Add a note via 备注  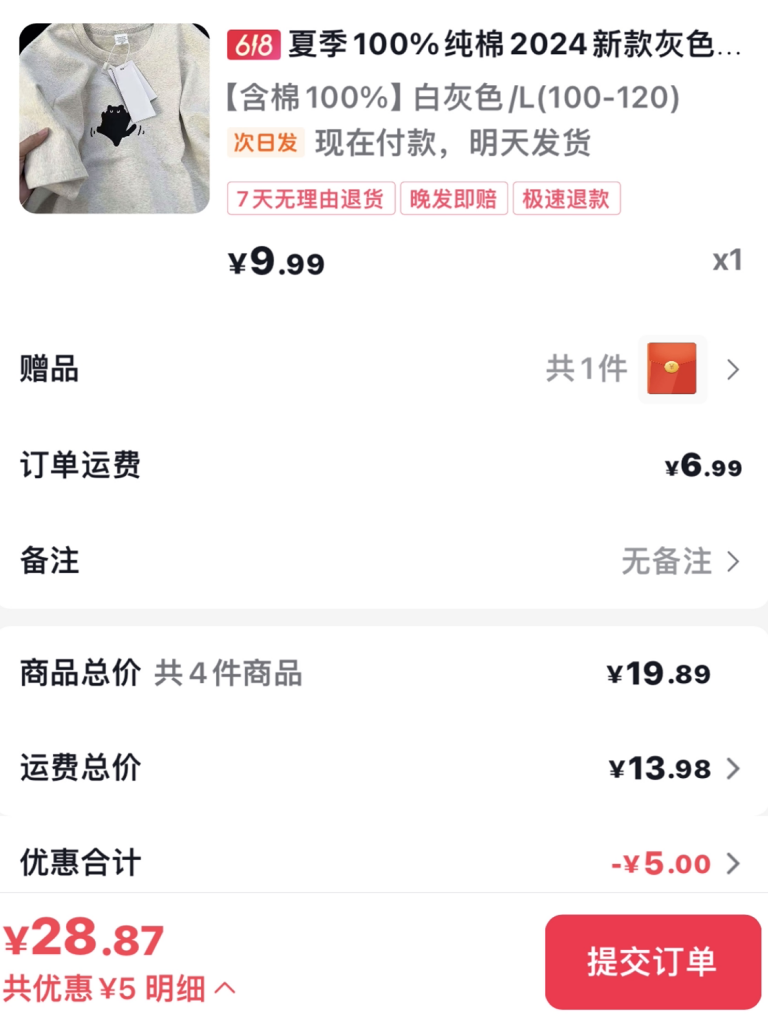(680, 561)
